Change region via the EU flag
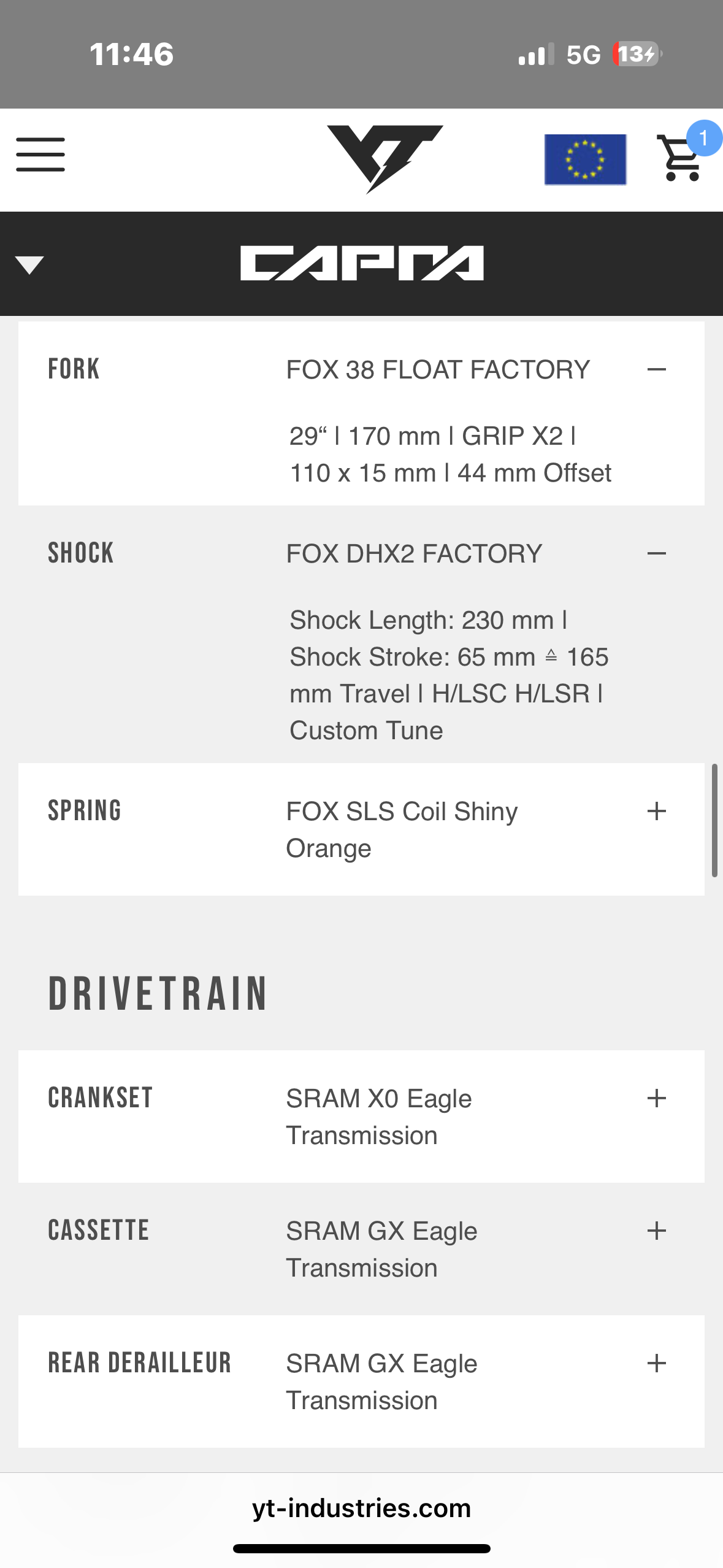723x1568 pixels. click(x=585, y=159)
